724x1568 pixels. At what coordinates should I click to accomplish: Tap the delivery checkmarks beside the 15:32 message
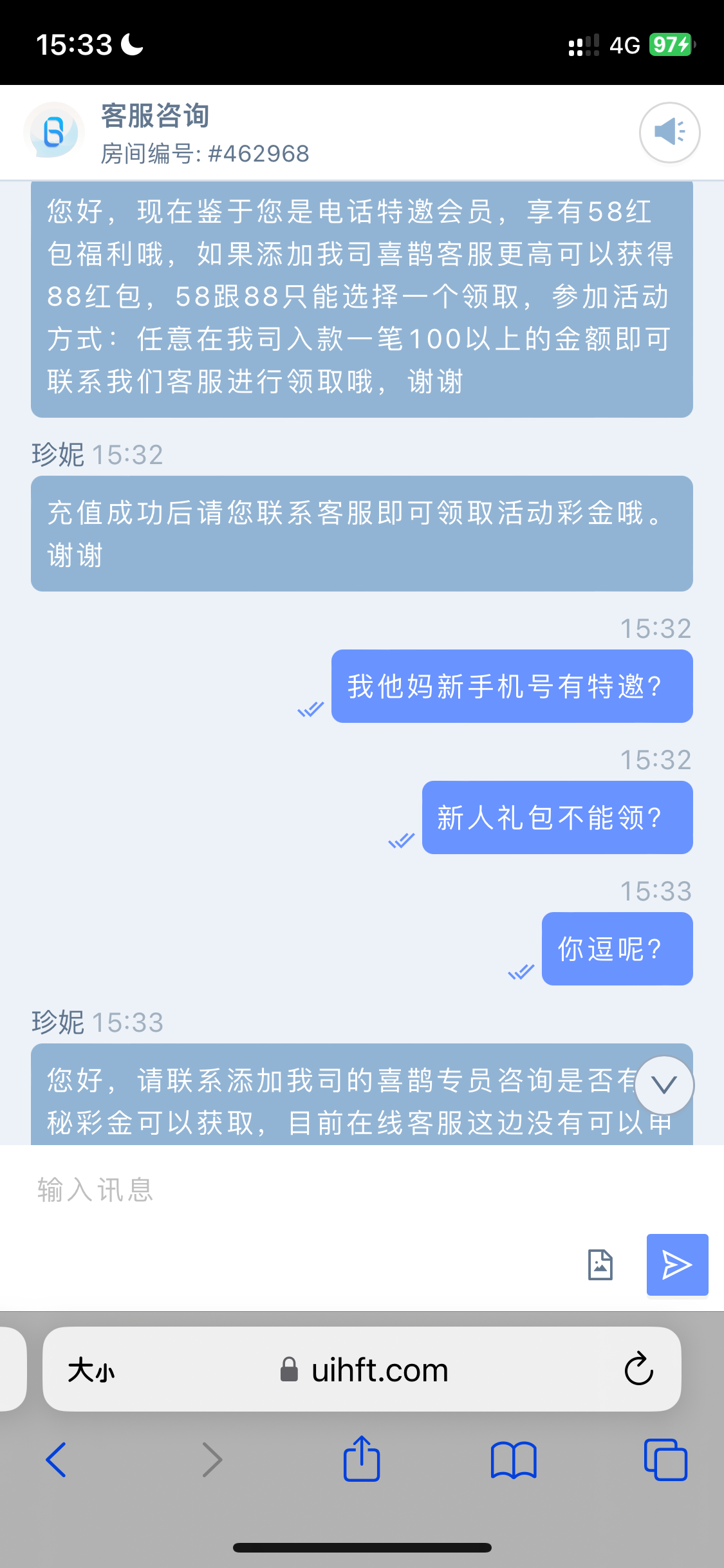(x=310, y=709)
